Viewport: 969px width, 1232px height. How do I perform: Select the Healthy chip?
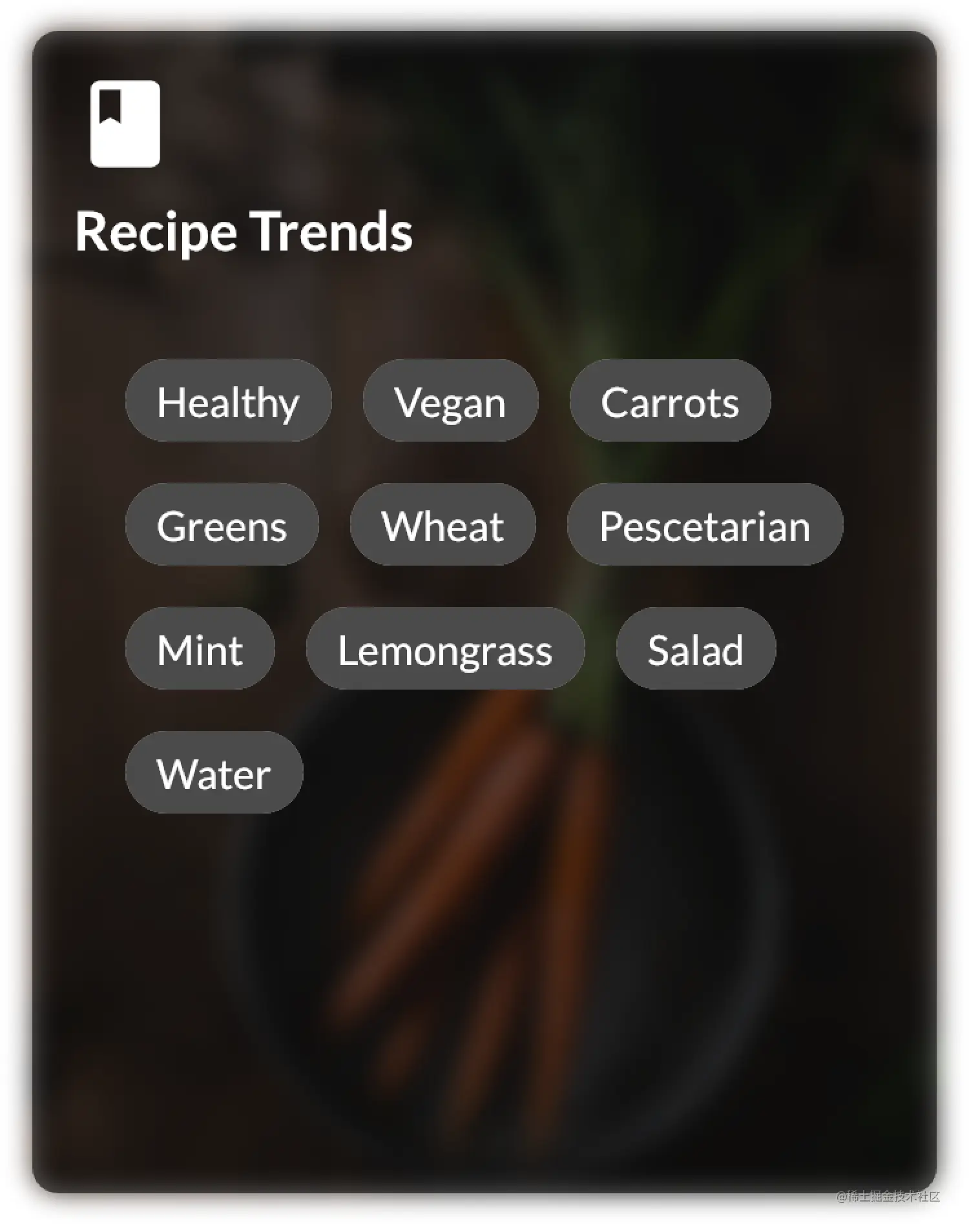(x=228, y=401)
